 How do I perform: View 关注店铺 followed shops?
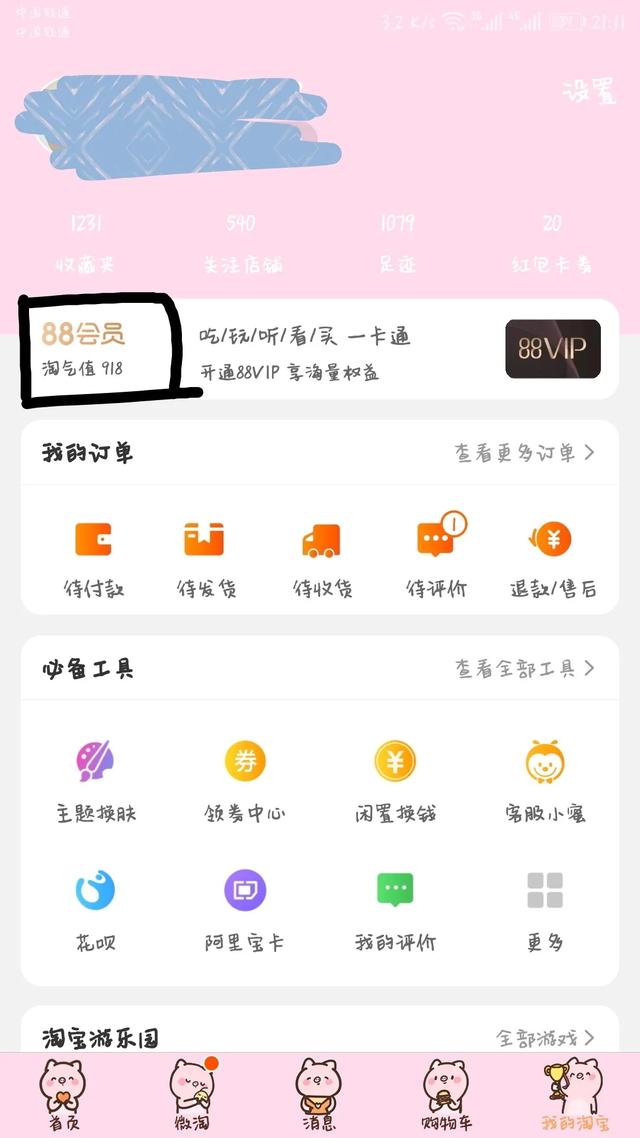242,244
